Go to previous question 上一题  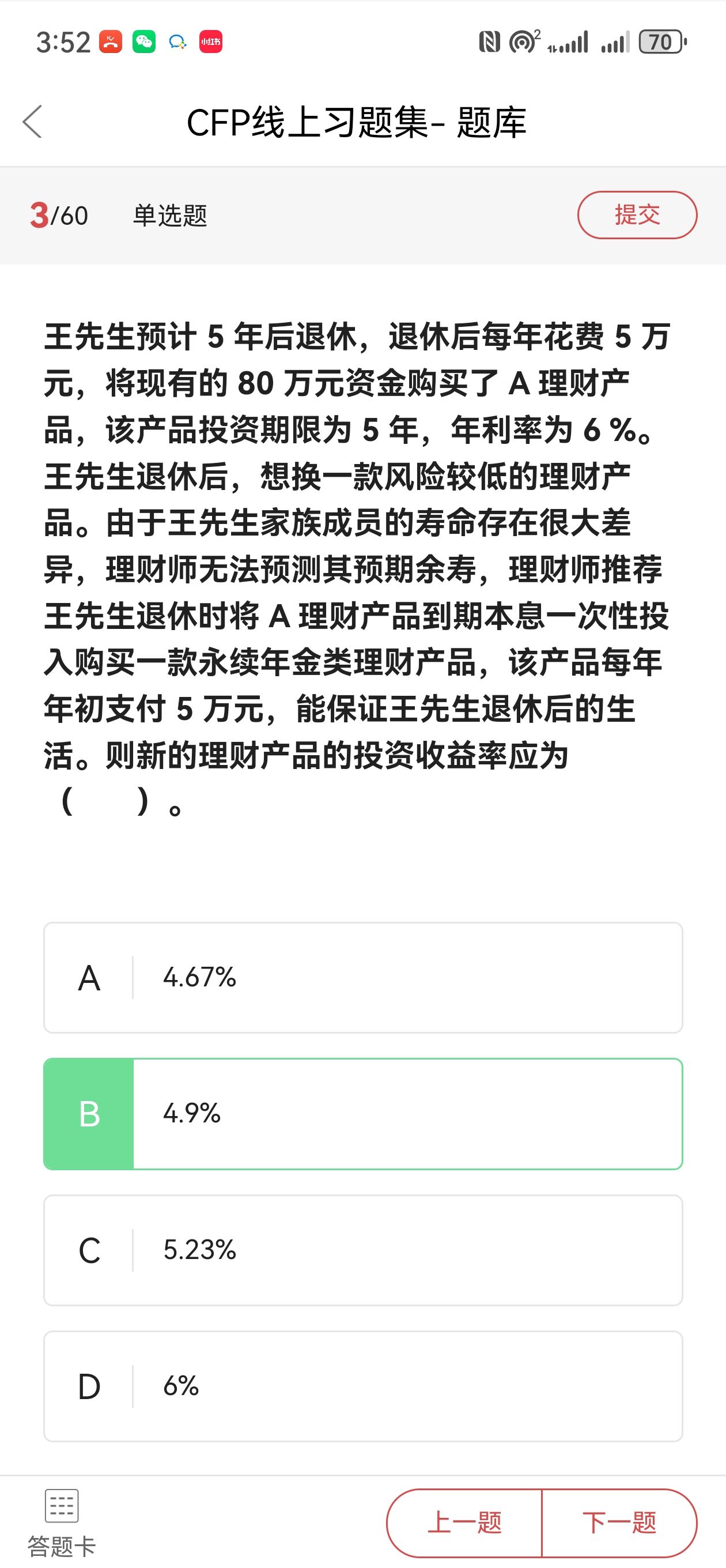tap(464, 1522)
